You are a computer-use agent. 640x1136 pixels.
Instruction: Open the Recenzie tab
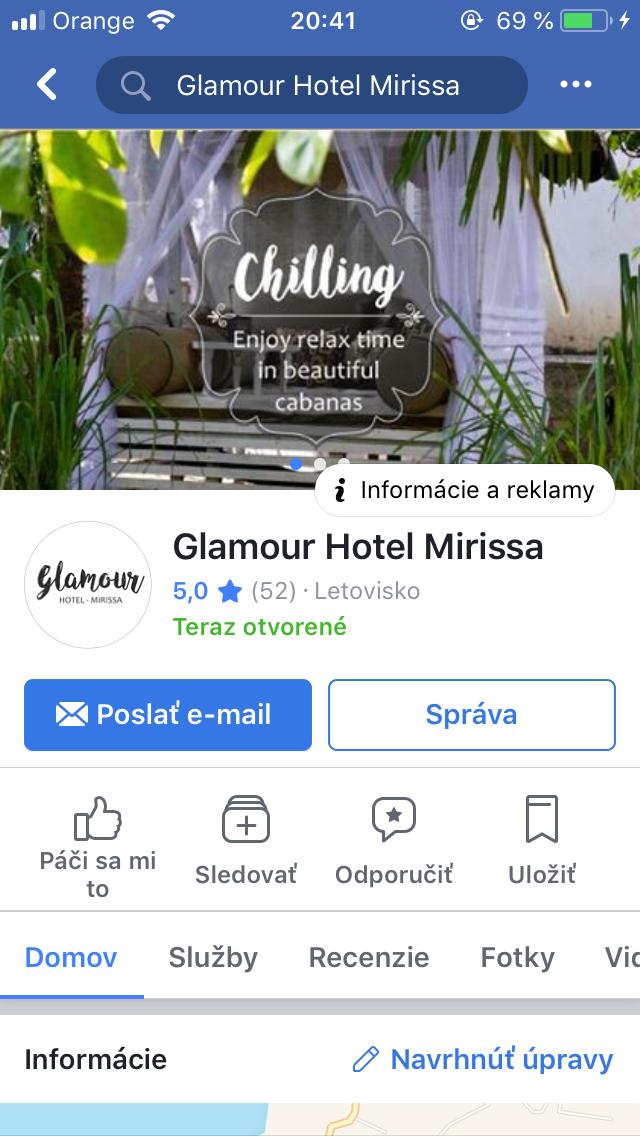(x=369, y=957)
